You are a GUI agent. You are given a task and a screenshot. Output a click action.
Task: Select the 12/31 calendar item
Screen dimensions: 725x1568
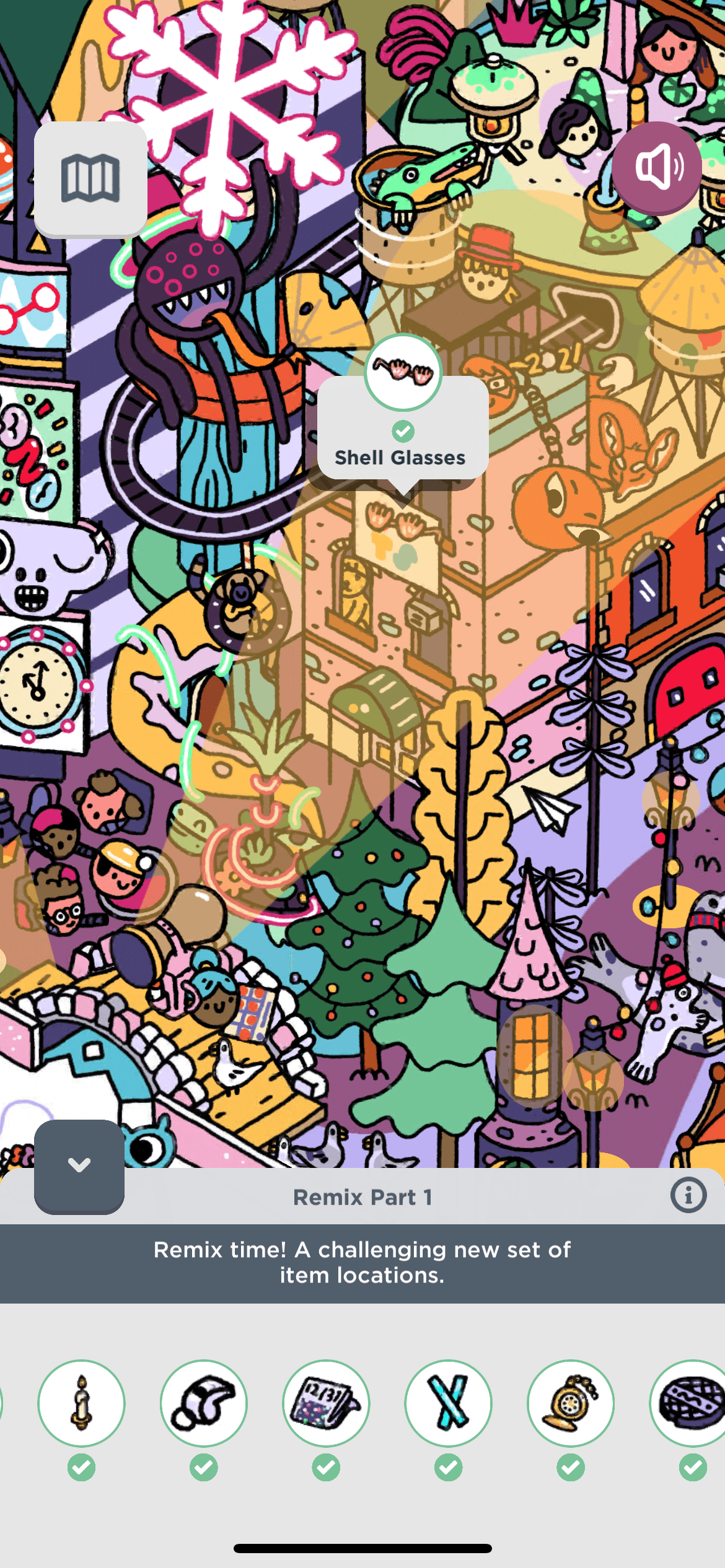click(x=326, y=1403)
